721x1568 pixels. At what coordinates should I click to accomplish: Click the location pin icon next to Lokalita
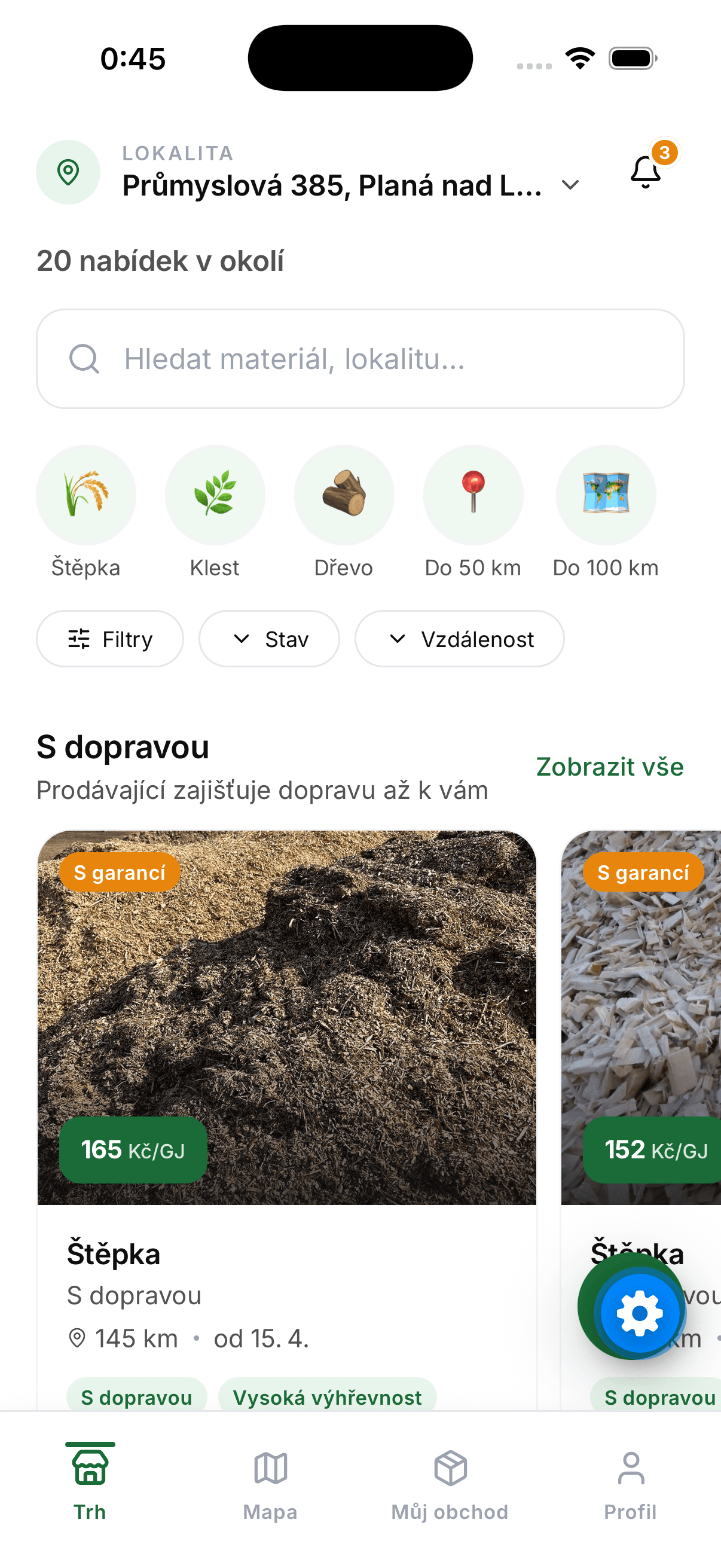[x=68, y=172]
